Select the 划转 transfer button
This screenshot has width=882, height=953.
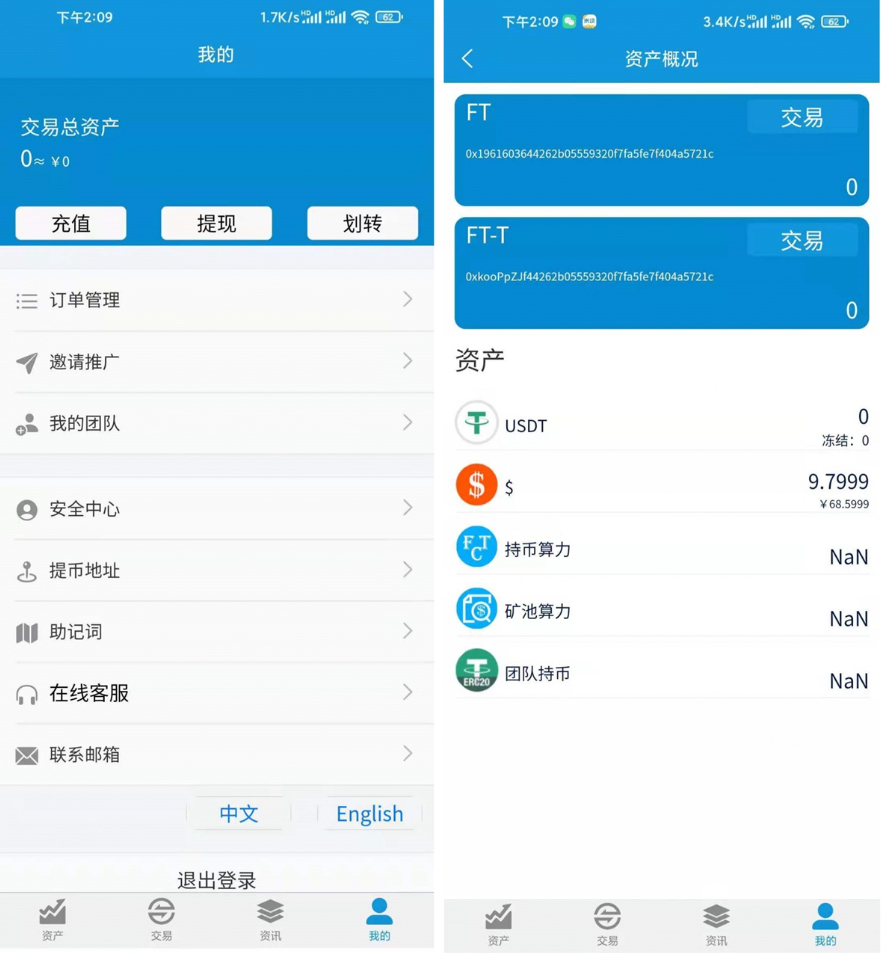point(362,224)
